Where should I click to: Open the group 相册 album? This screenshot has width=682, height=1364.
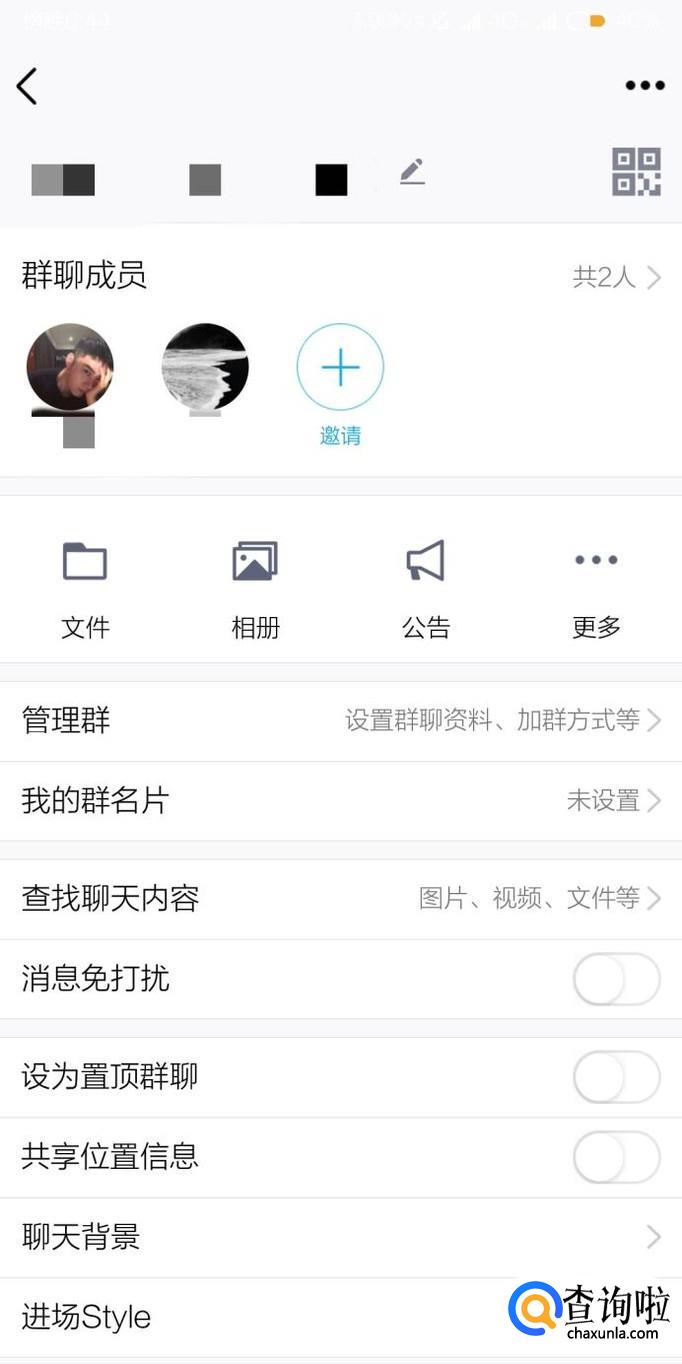[x=255, y=582]
